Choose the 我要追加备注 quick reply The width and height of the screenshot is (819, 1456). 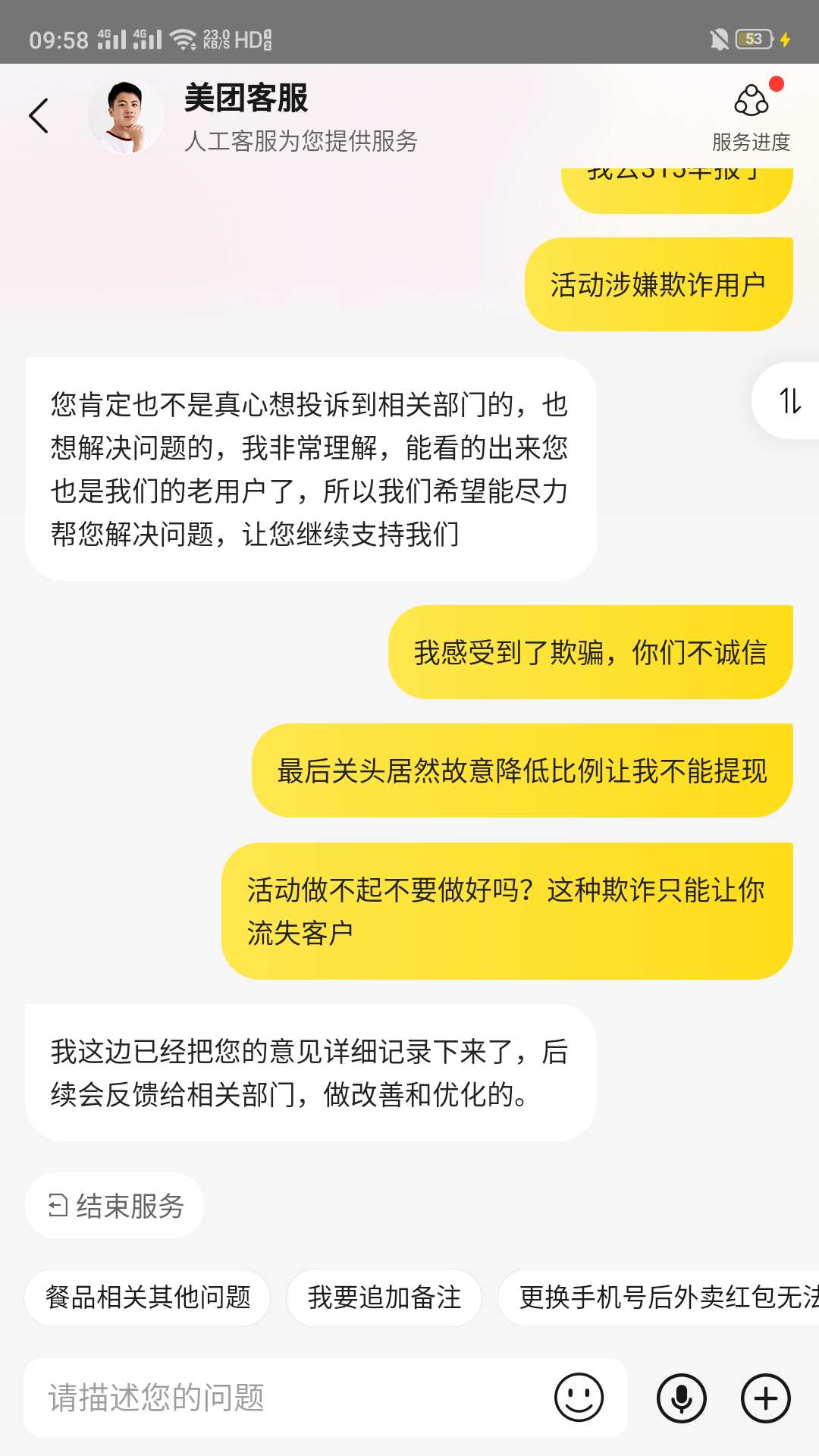tap(384, 1298)
